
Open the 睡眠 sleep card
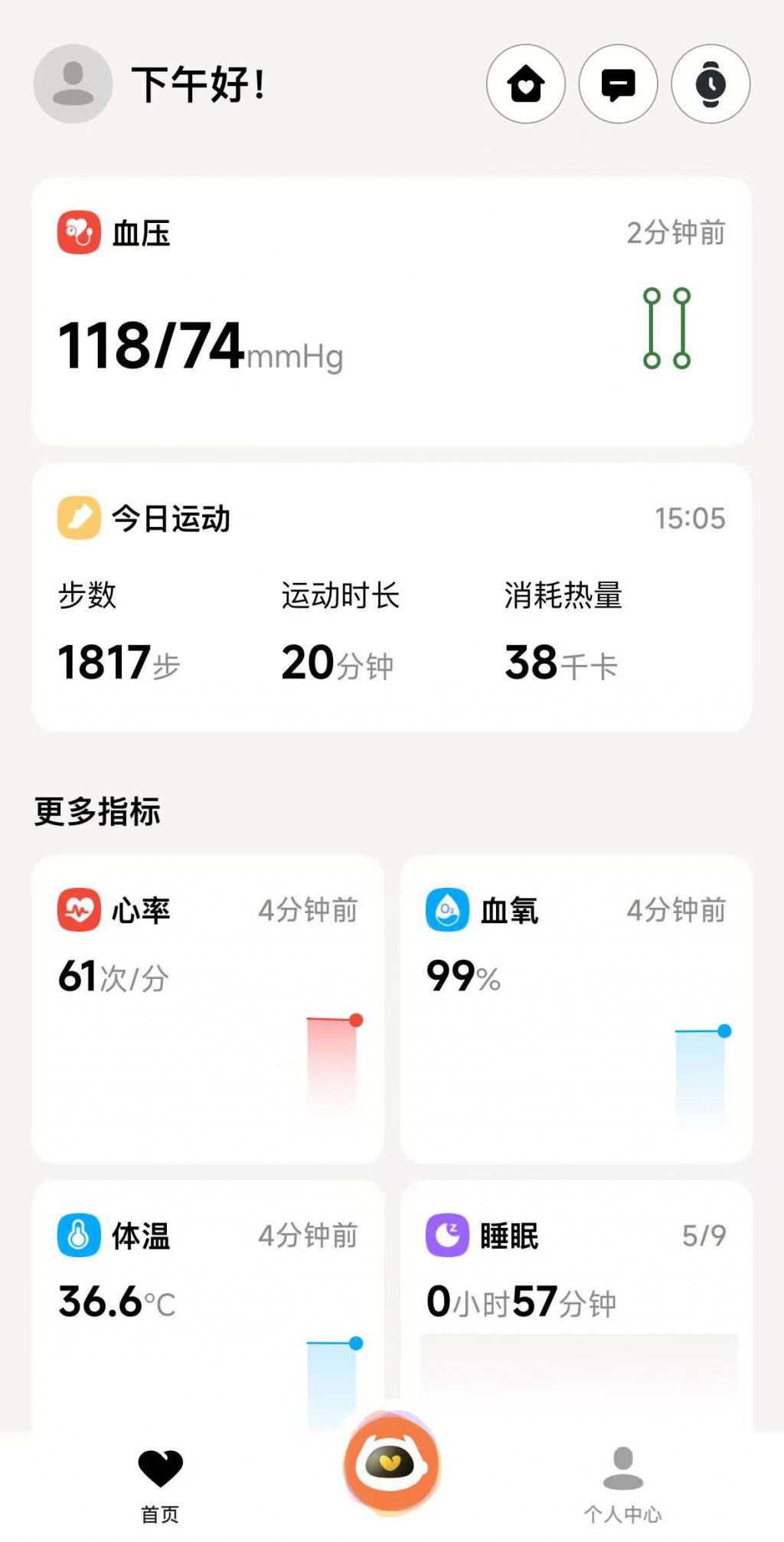576,1302
